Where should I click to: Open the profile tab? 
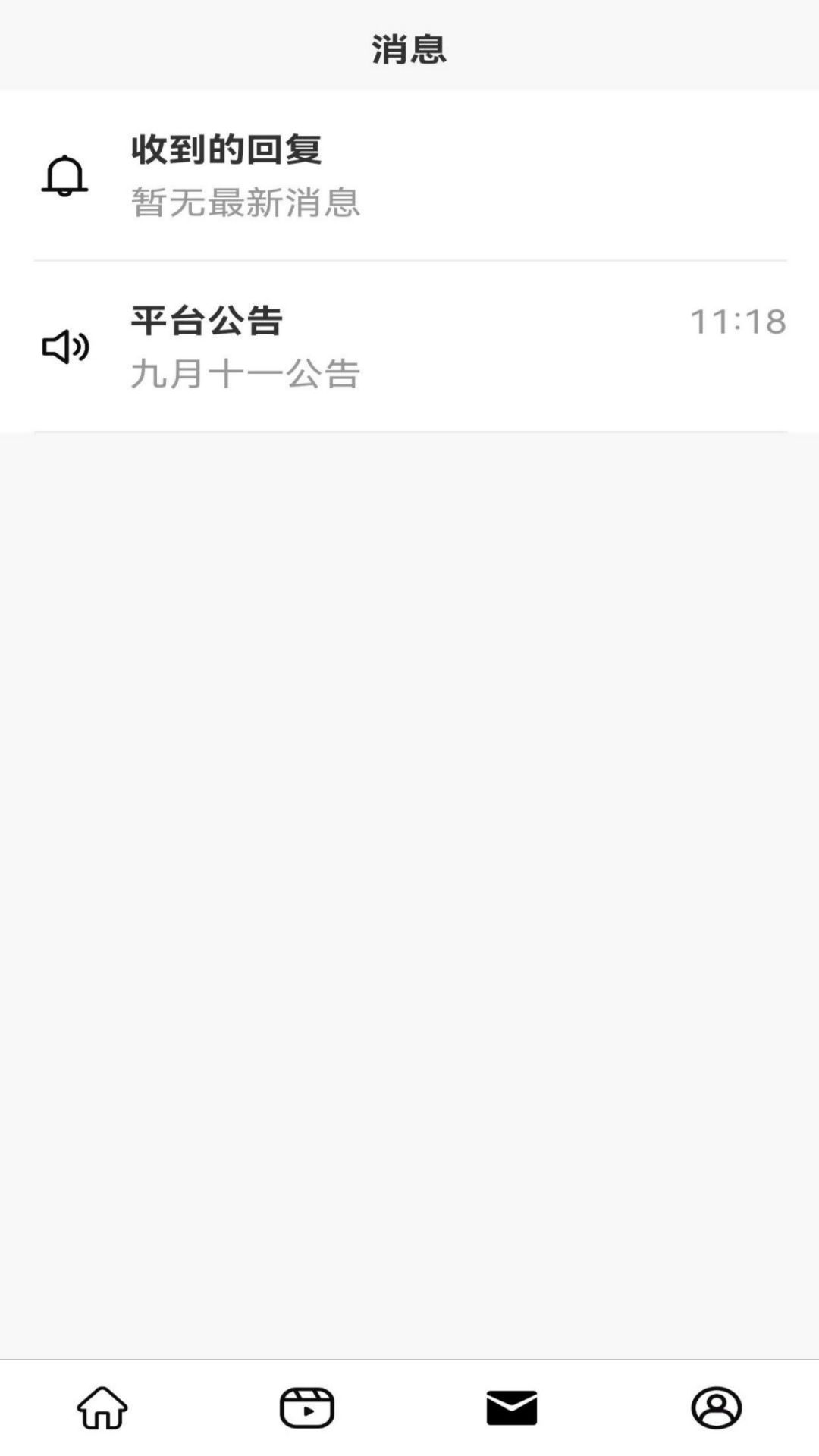pos(716,1407)
